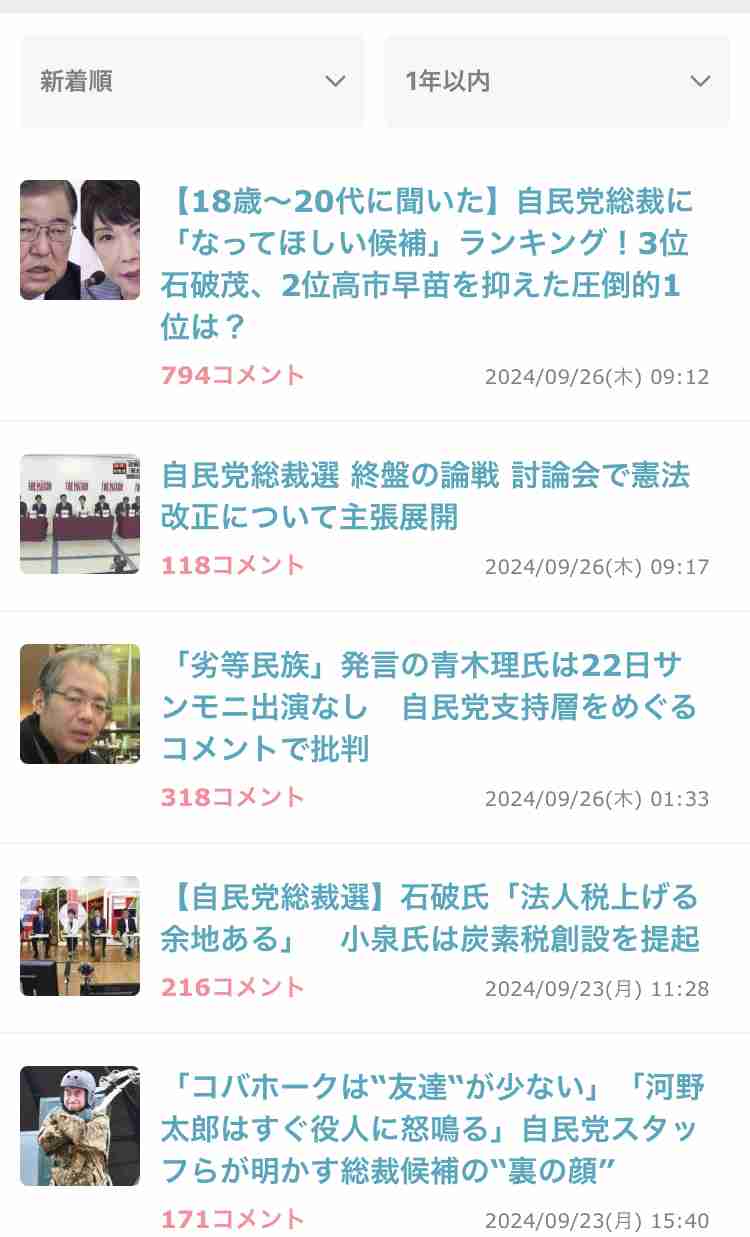Open the 石破氏「法人税上げる余地ある」 article

(430, 918)
